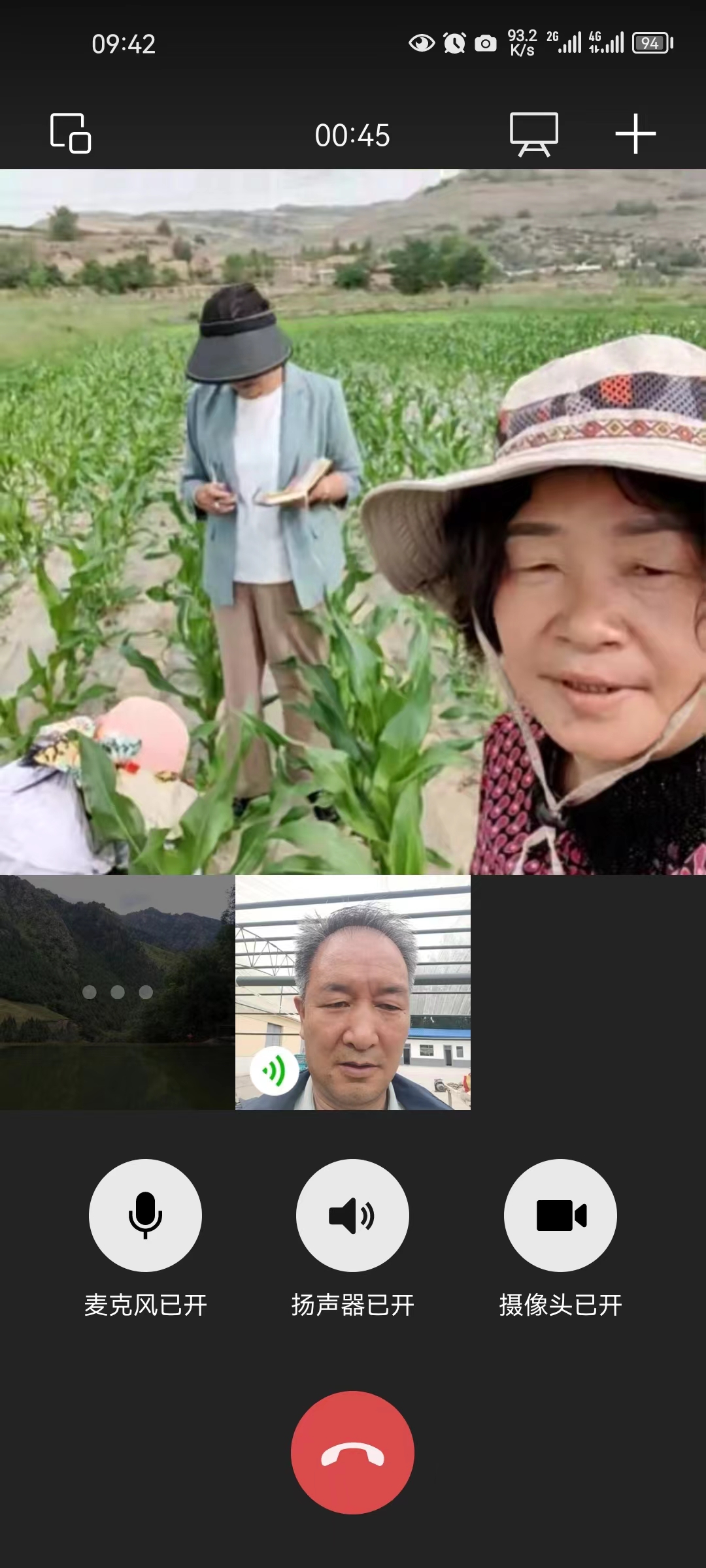The height and width of the screenshot is (1568, 706).
Task: Minimize the call to a floating window
Action: (x=71, y=133)
